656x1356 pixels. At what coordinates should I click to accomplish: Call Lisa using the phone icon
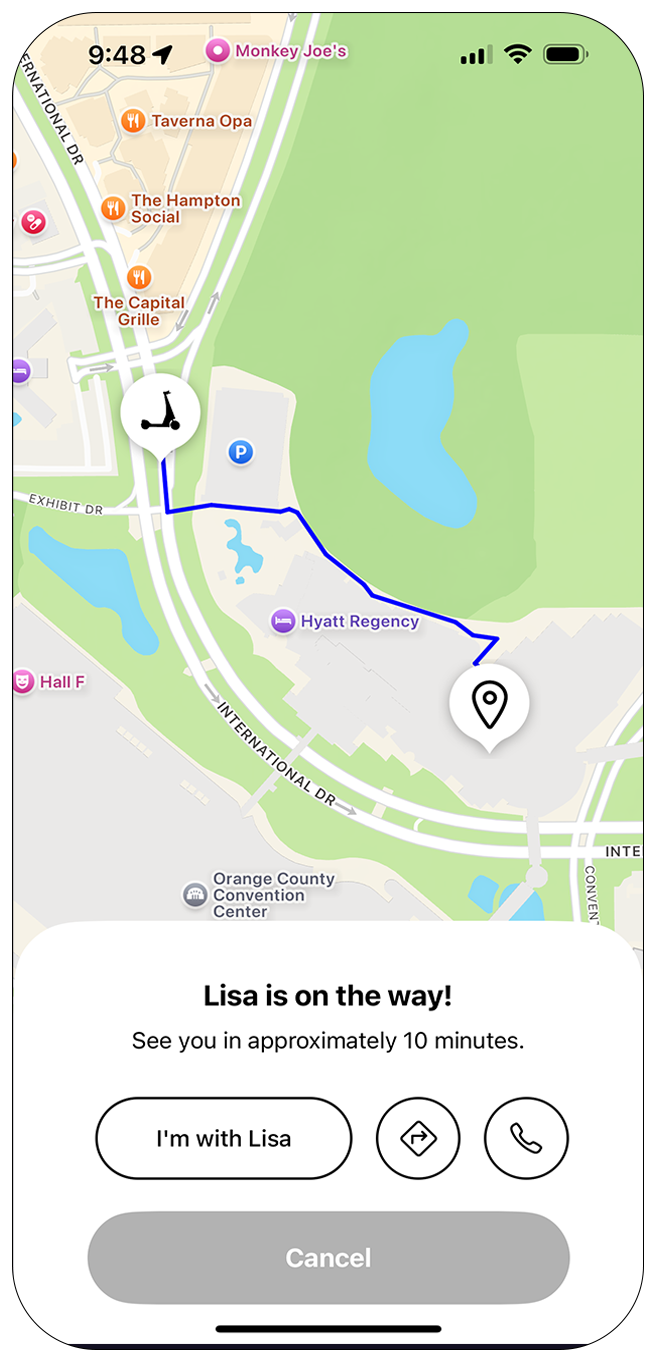point(526,1138)
